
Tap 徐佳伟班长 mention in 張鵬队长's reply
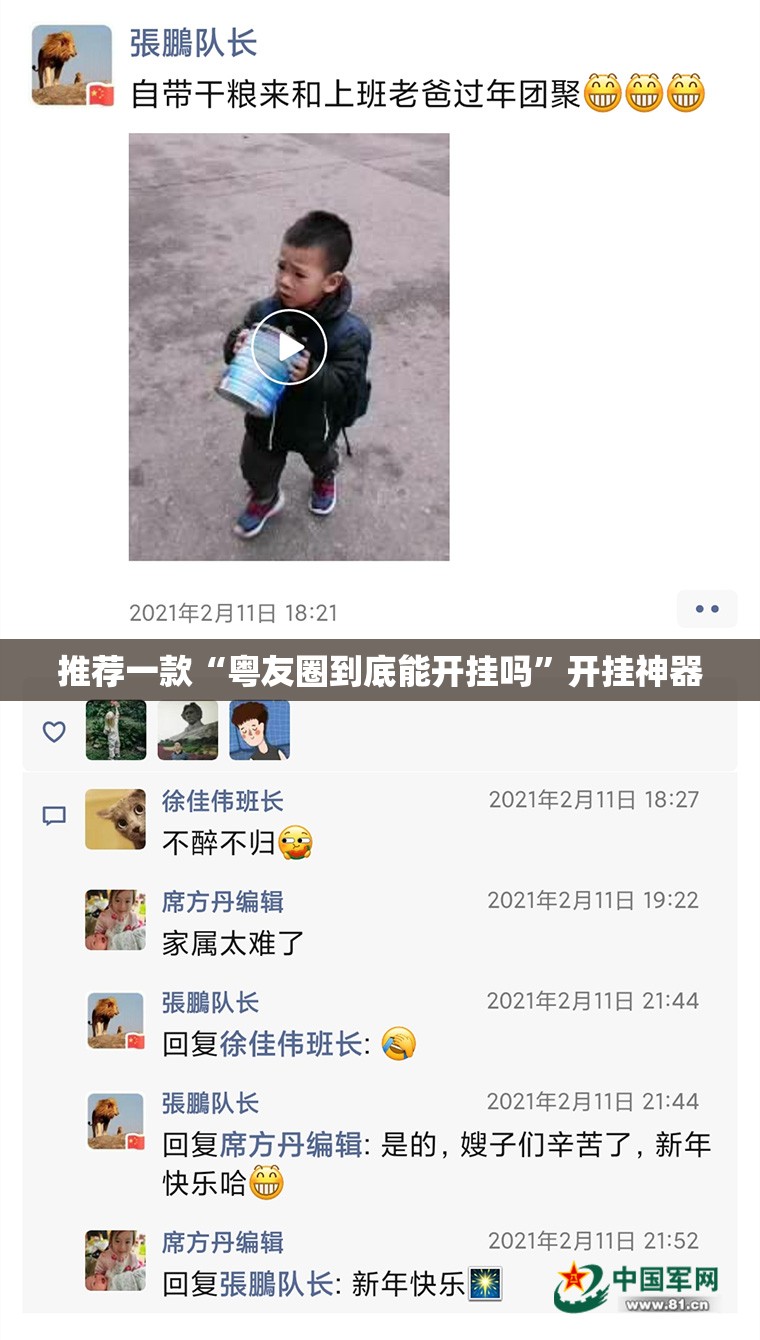coord(290,1045)
